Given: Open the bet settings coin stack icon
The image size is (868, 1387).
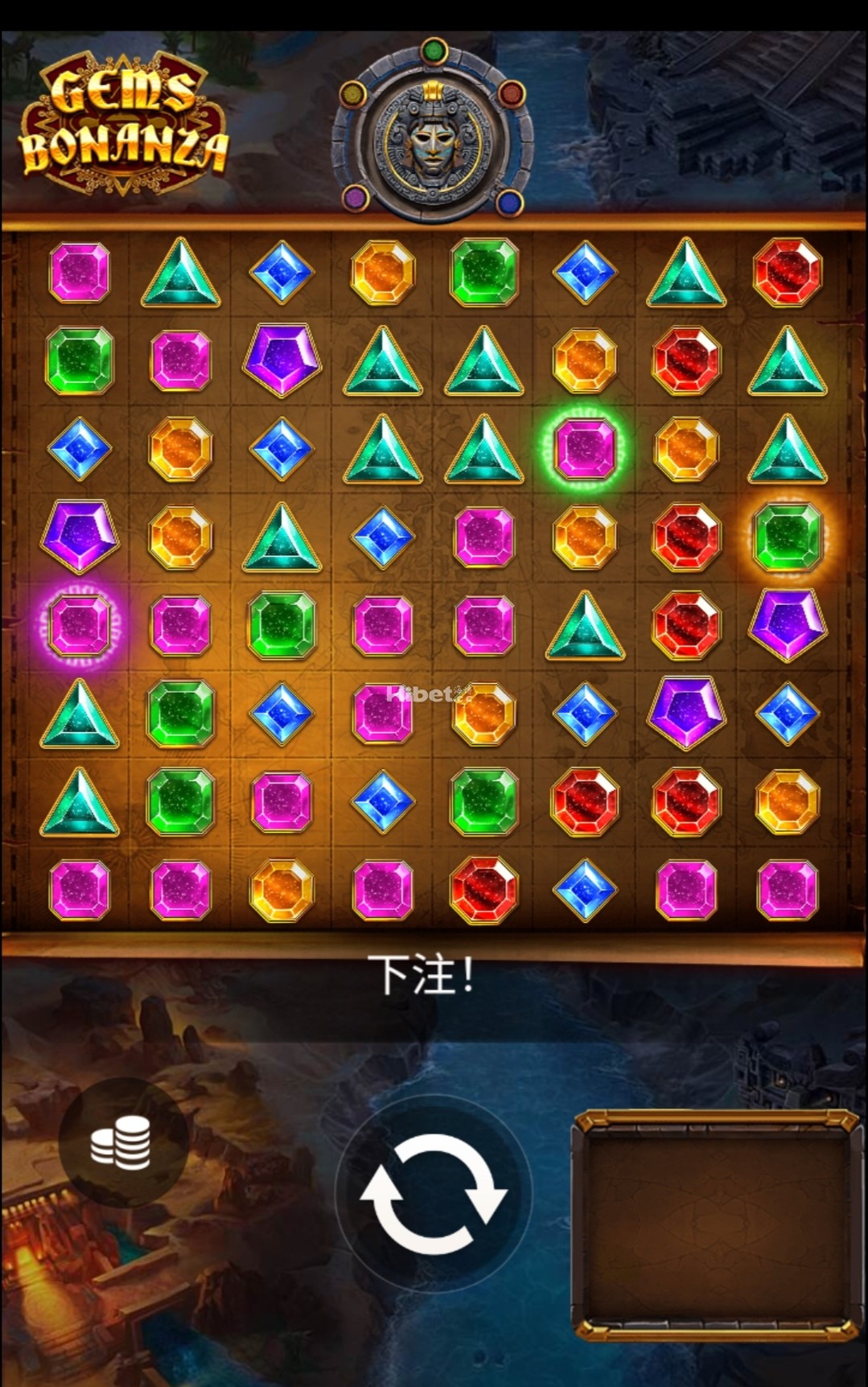Looking at the screenshot, I should 121,1142.
